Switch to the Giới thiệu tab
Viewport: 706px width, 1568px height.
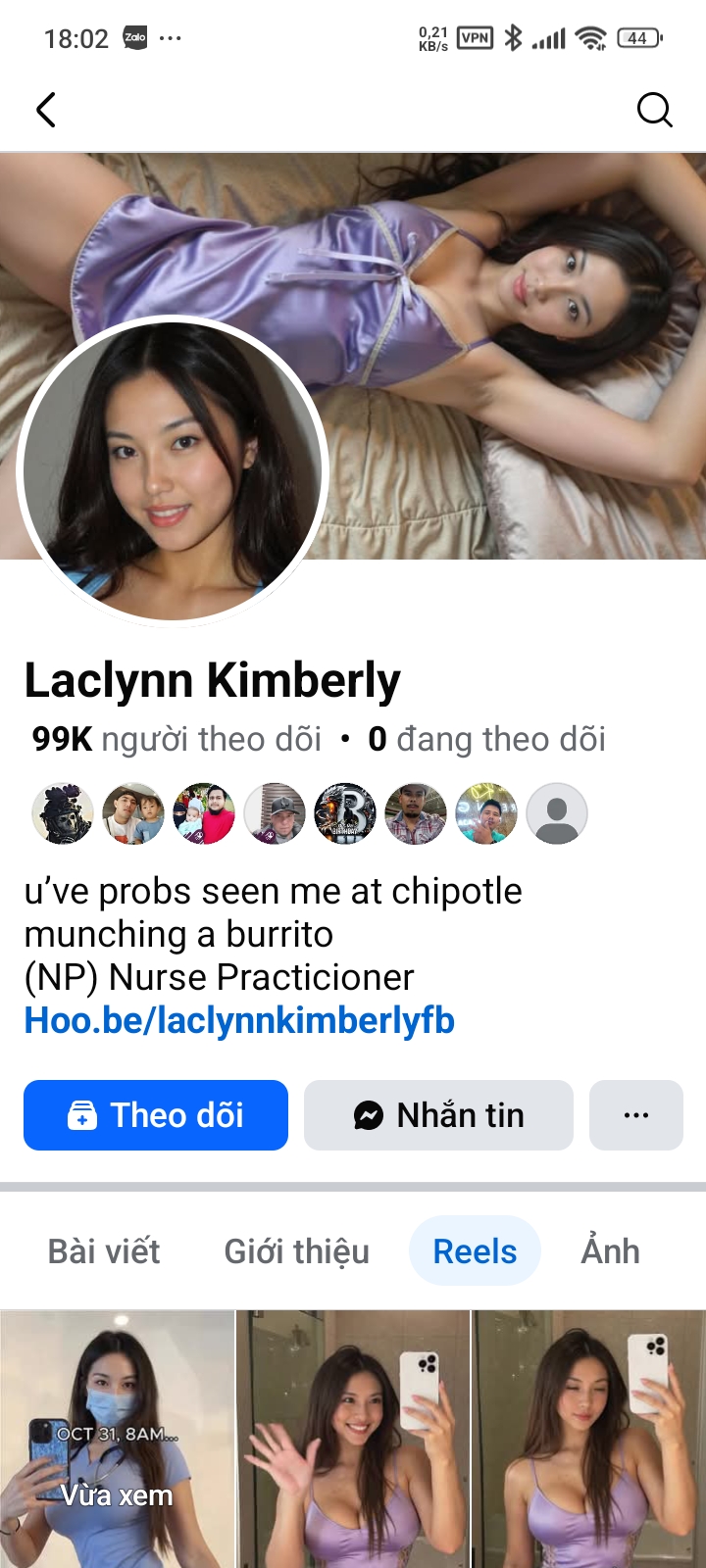tap(296, 1251)
